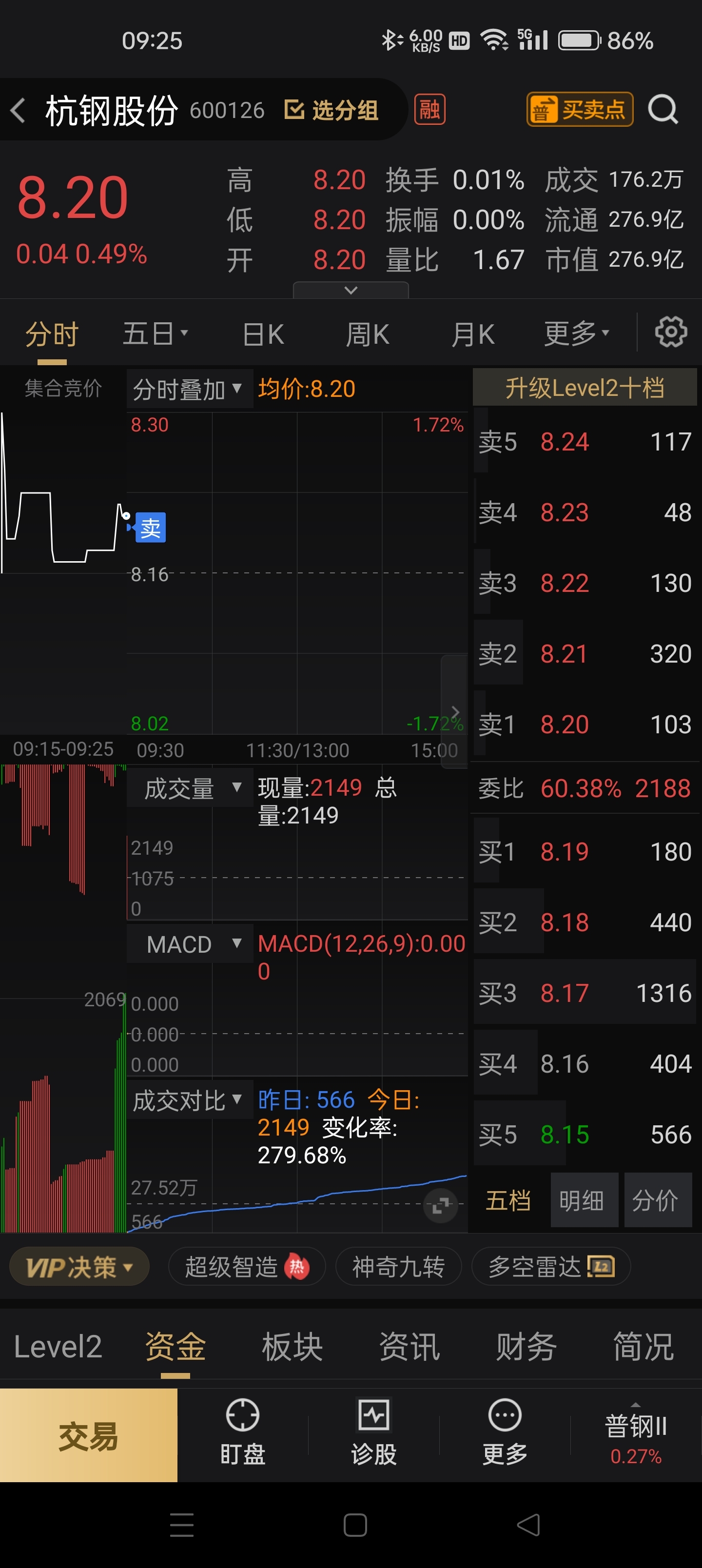Open the MACD indicator dropdown
Image resolution: width=702 pixels, height=1568 pixels.
pyautogui.click(x=189, y=944)
